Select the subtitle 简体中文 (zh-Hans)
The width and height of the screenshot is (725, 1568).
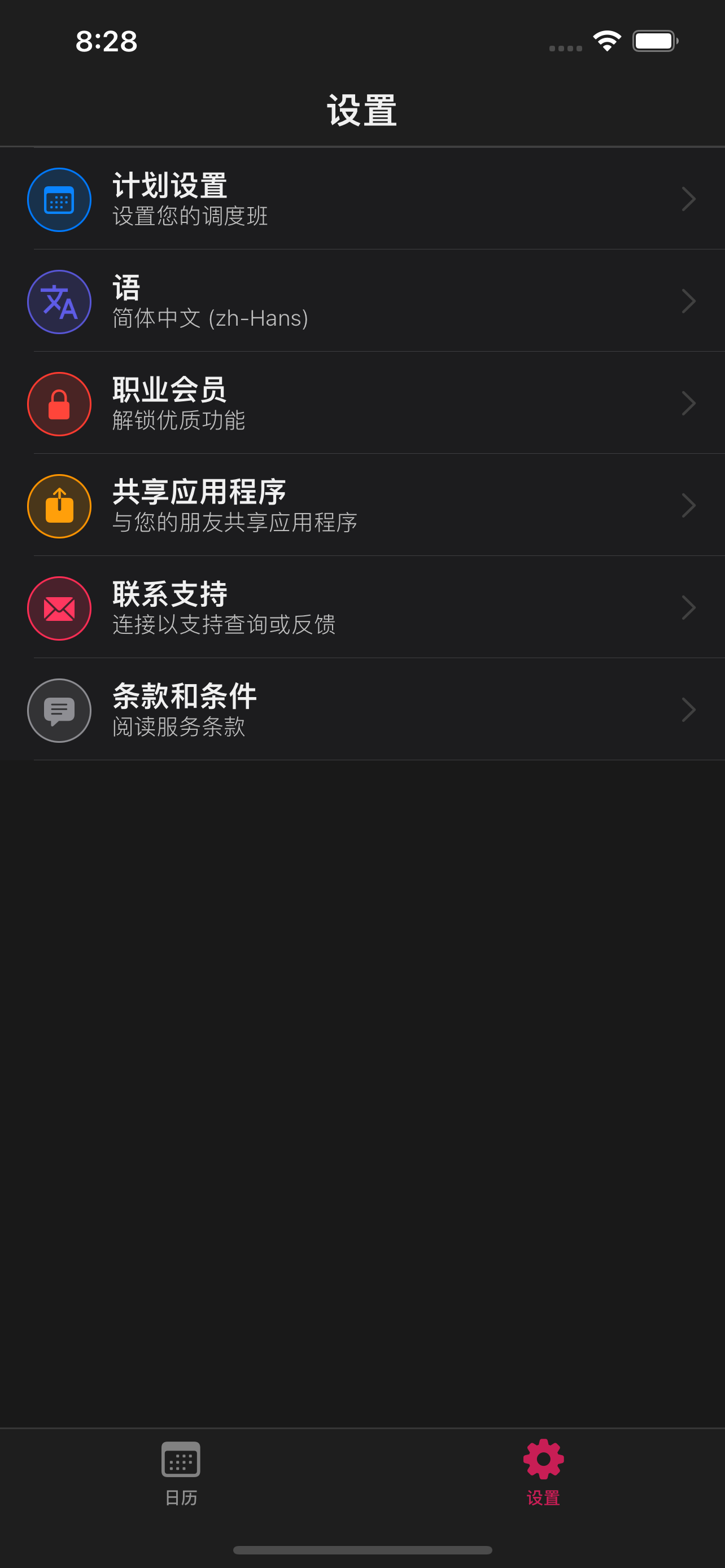pos(210,318)
